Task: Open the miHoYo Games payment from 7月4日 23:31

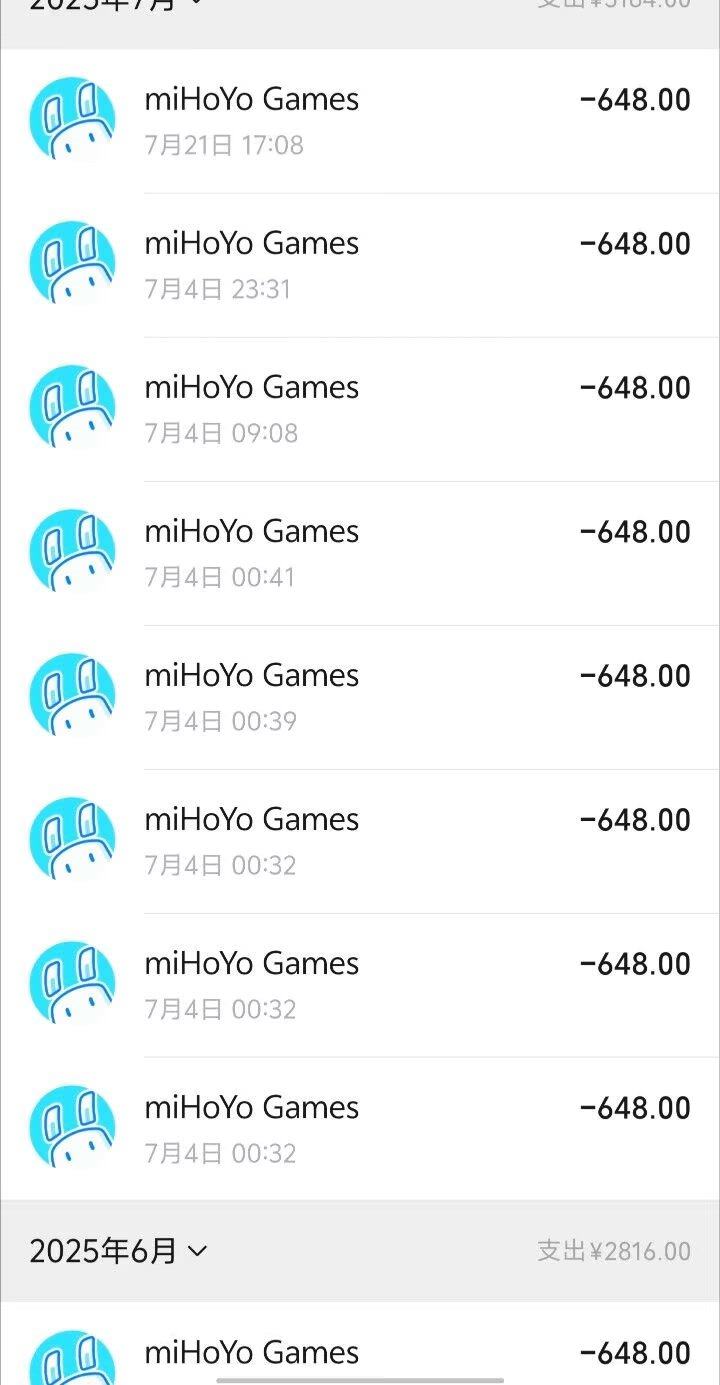Action: pos(360,265)
